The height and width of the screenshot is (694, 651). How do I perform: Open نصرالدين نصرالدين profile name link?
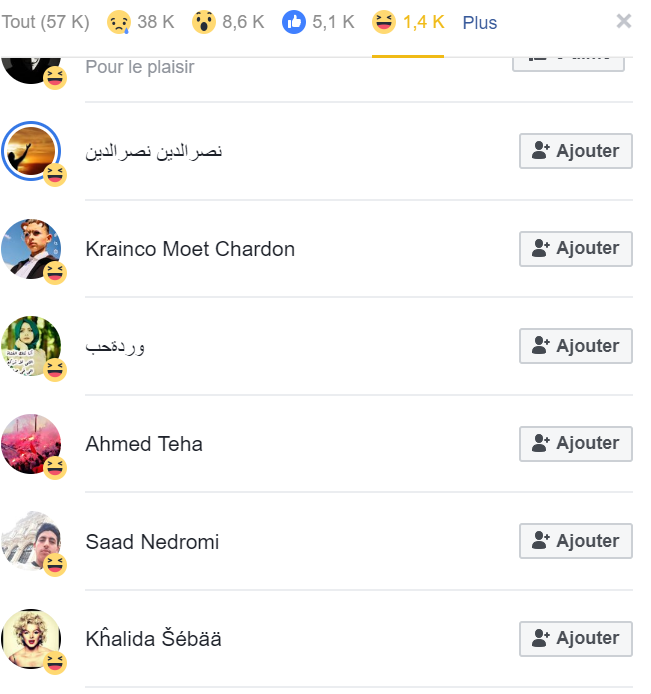click(x=154, y=151)
